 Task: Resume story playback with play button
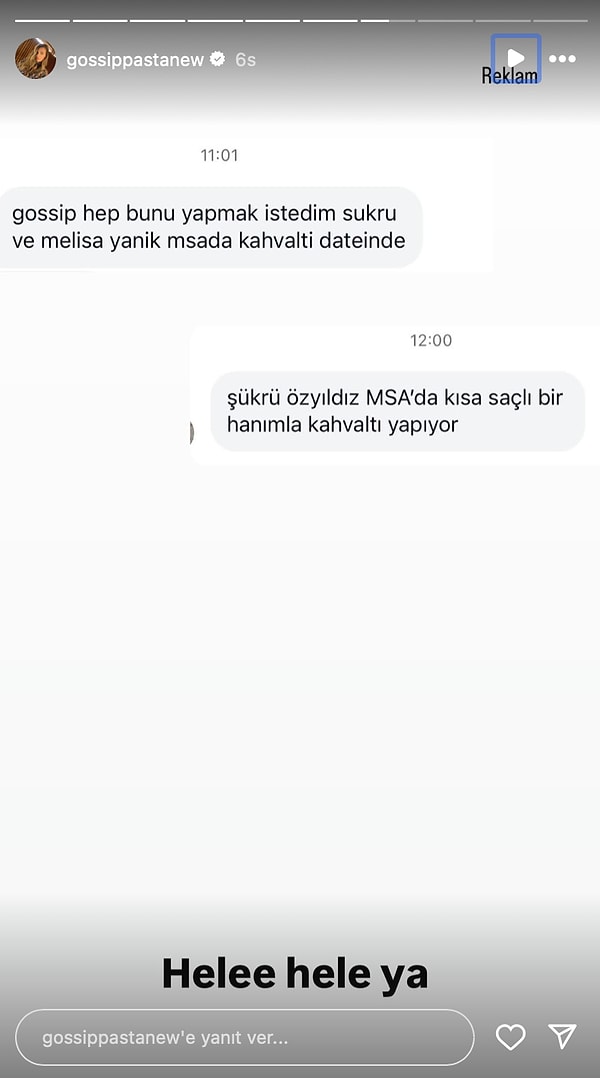tap(516, 58)
